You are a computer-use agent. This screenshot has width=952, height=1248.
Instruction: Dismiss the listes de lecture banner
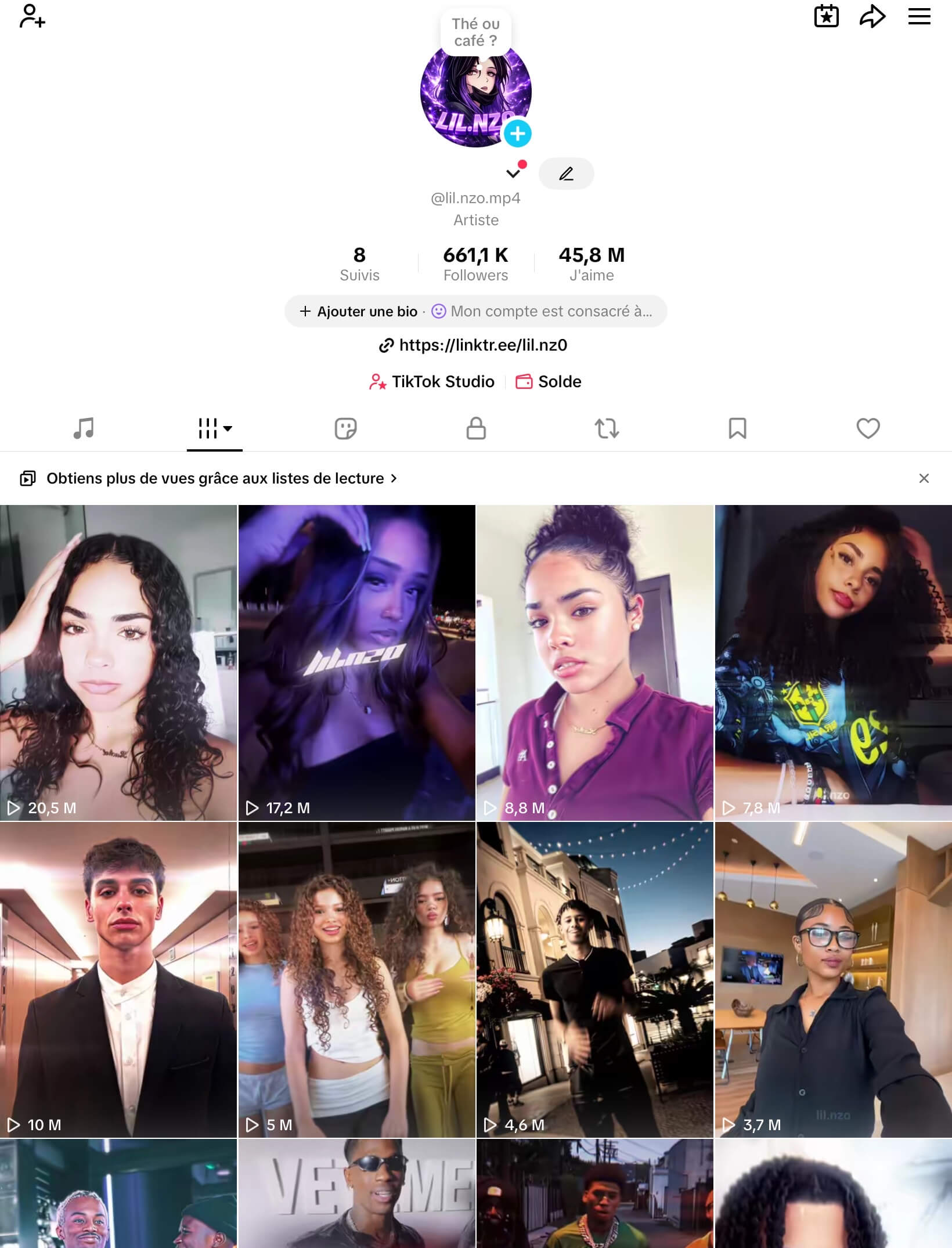pyautogui.click(x=924, y=479)
